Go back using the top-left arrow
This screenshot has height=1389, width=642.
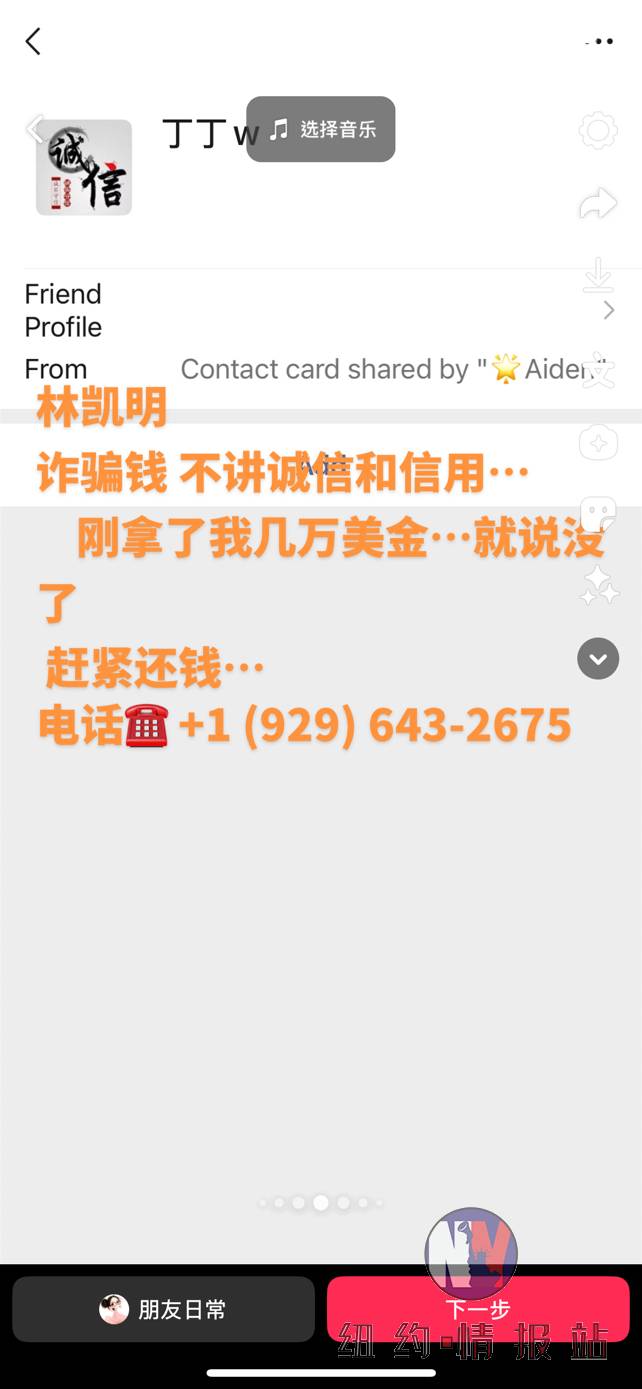click(x=33, y=41)
